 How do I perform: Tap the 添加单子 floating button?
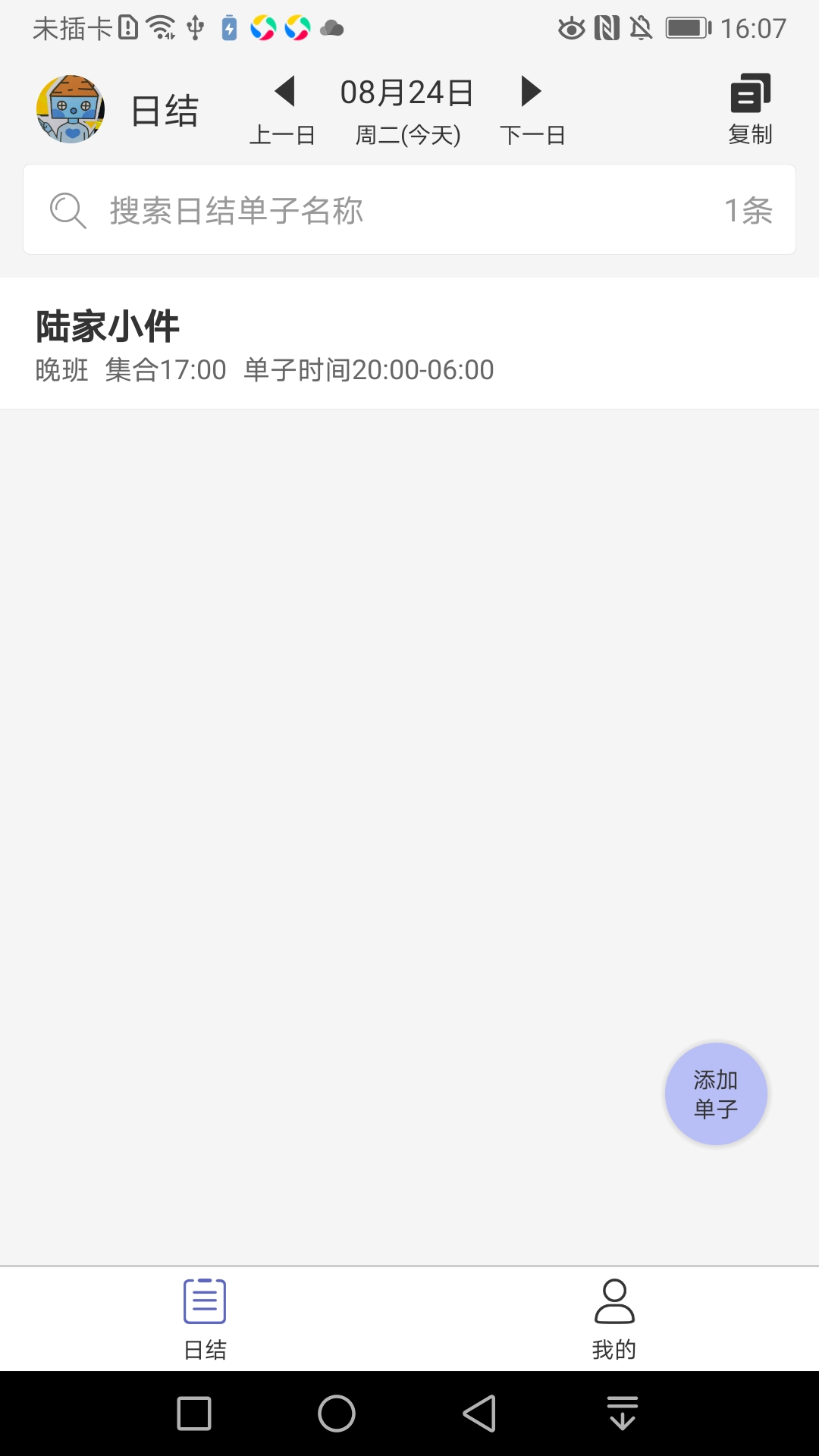(715, 1094)
